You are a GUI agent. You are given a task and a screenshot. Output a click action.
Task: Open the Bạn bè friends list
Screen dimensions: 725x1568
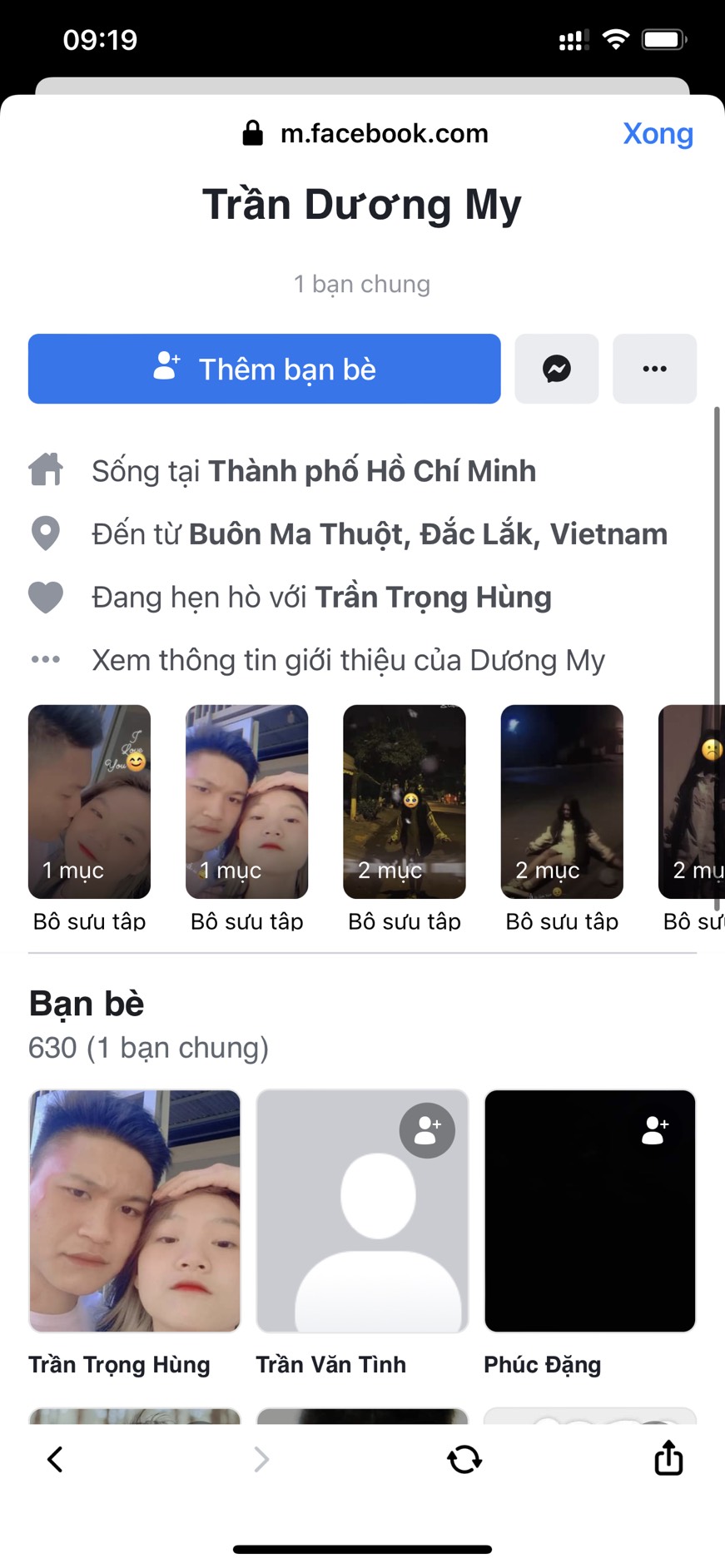(87, 1004)
